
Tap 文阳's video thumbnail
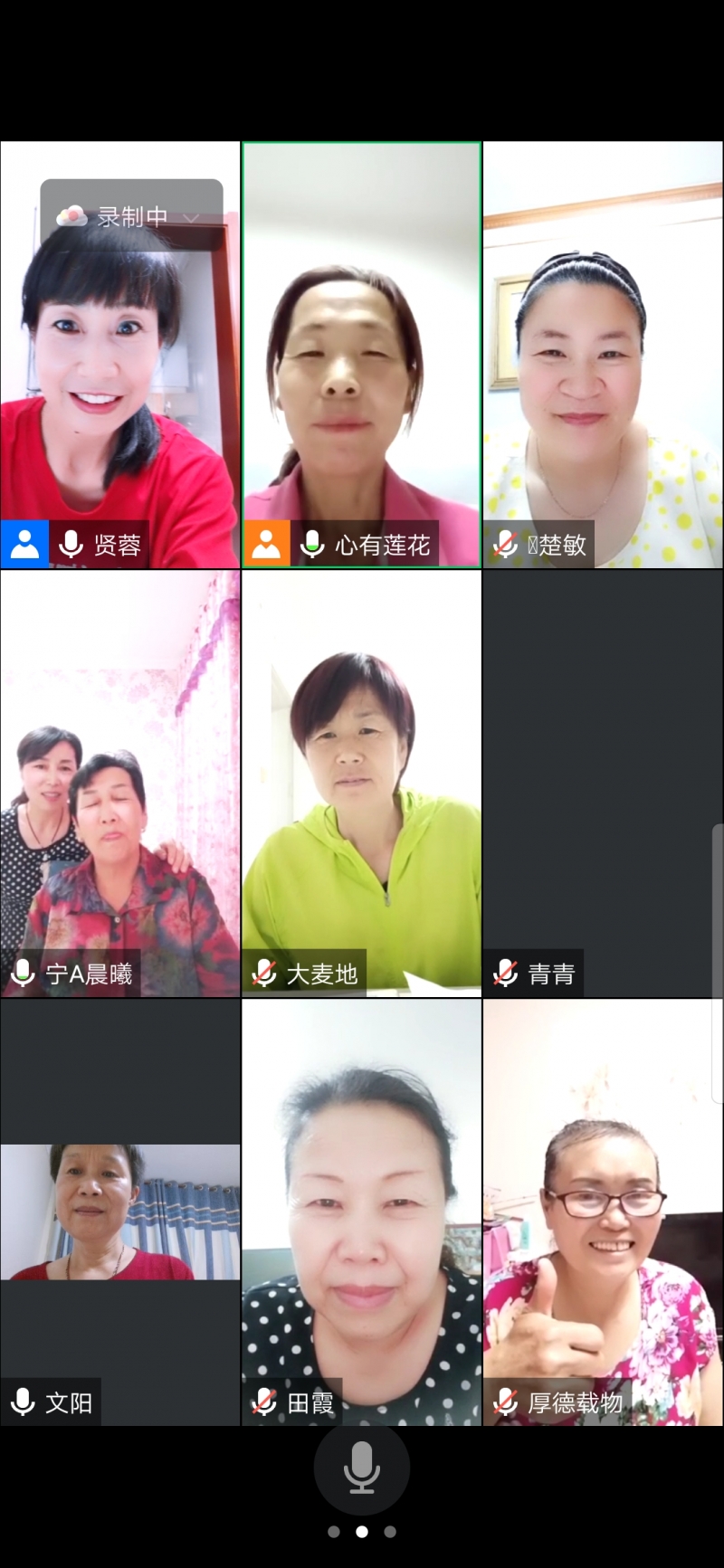(x=119, y=1212)
